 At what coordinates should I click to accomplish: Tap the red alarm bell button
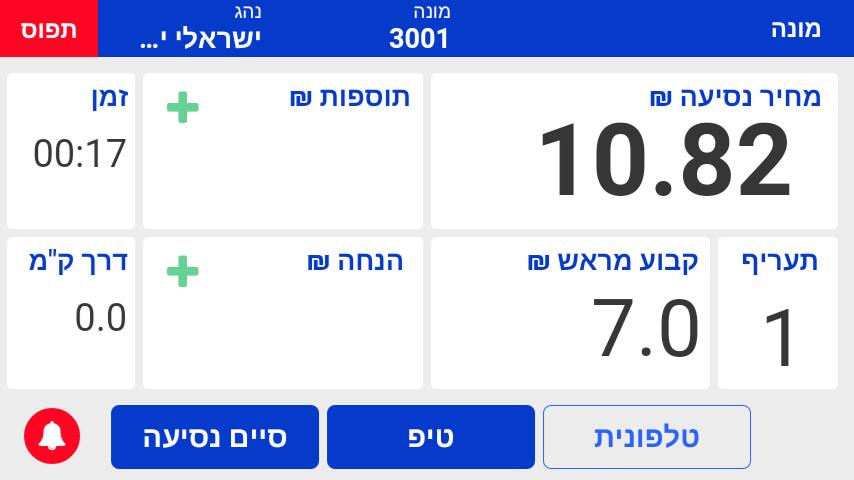click(52, 436)
